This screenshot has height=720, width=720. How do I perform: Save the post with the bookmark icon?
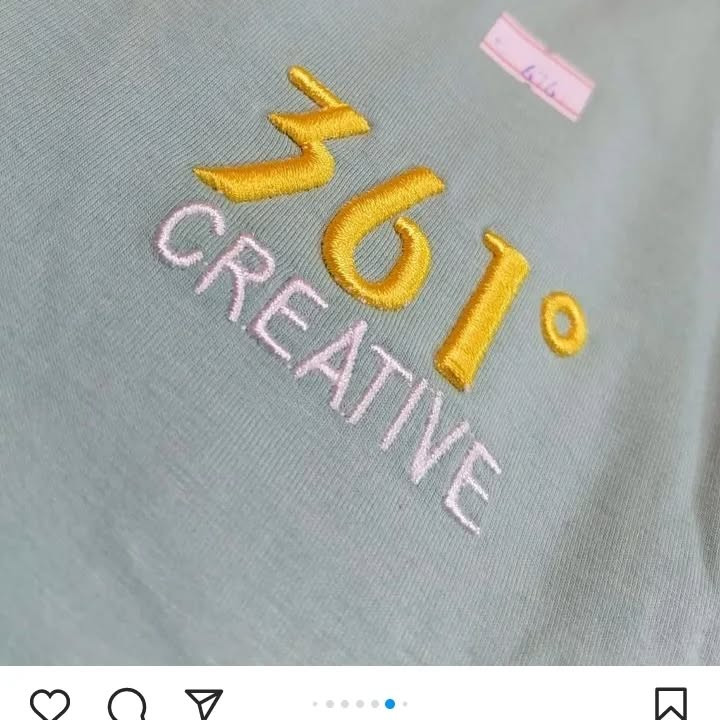pos(670,705)
